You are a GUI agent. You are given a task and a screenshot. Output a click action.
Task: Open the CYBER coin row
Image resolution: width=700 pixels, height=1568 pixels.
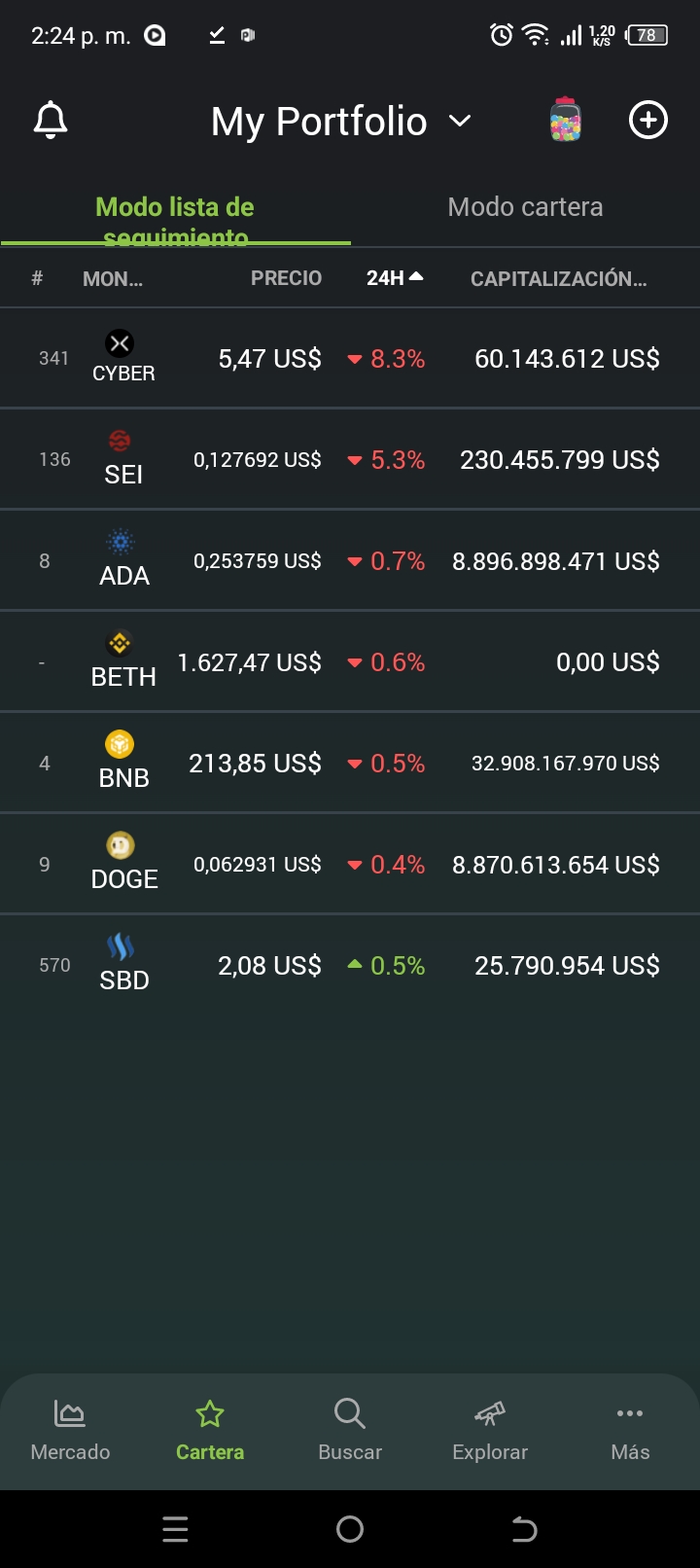[x=350, y=358]
